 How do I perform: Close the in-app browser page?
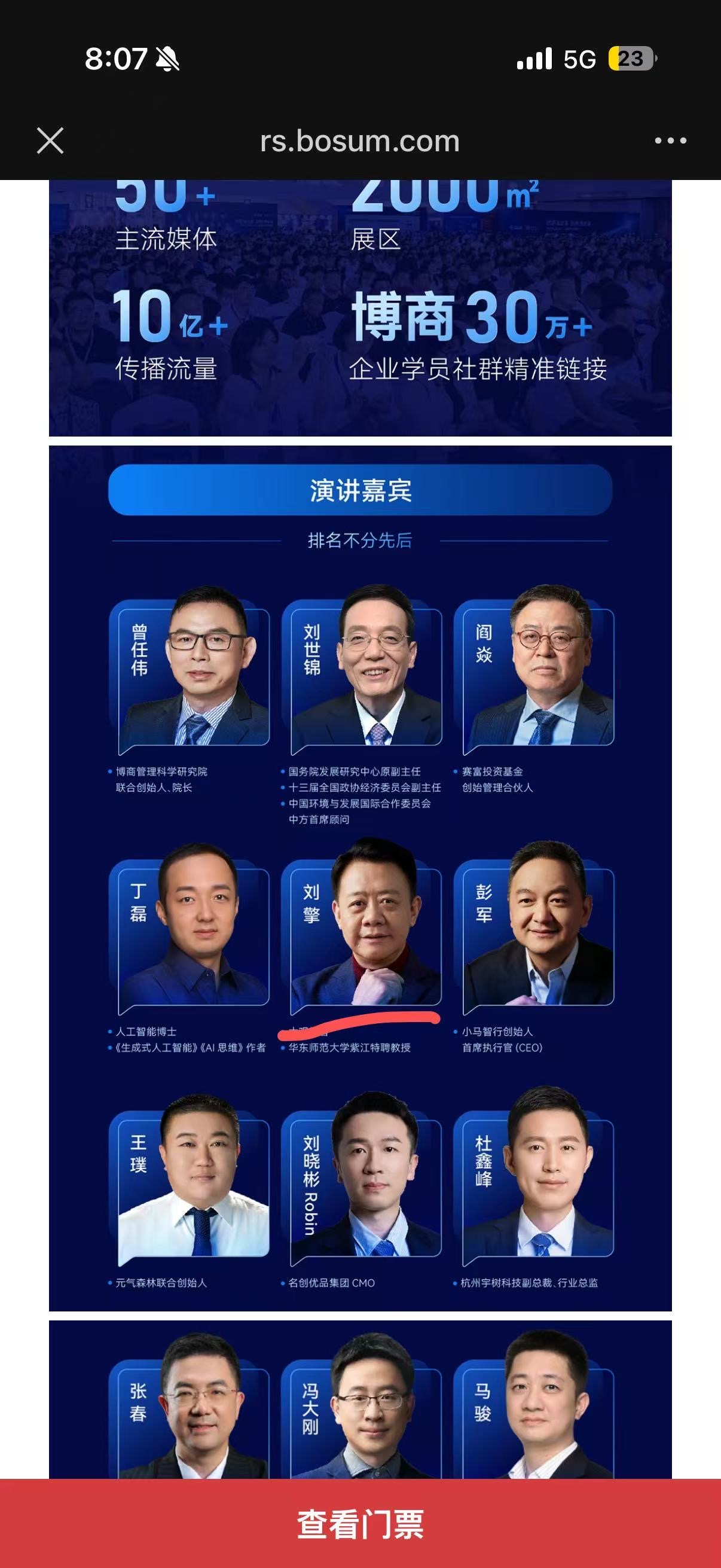(x=50, y=141)
